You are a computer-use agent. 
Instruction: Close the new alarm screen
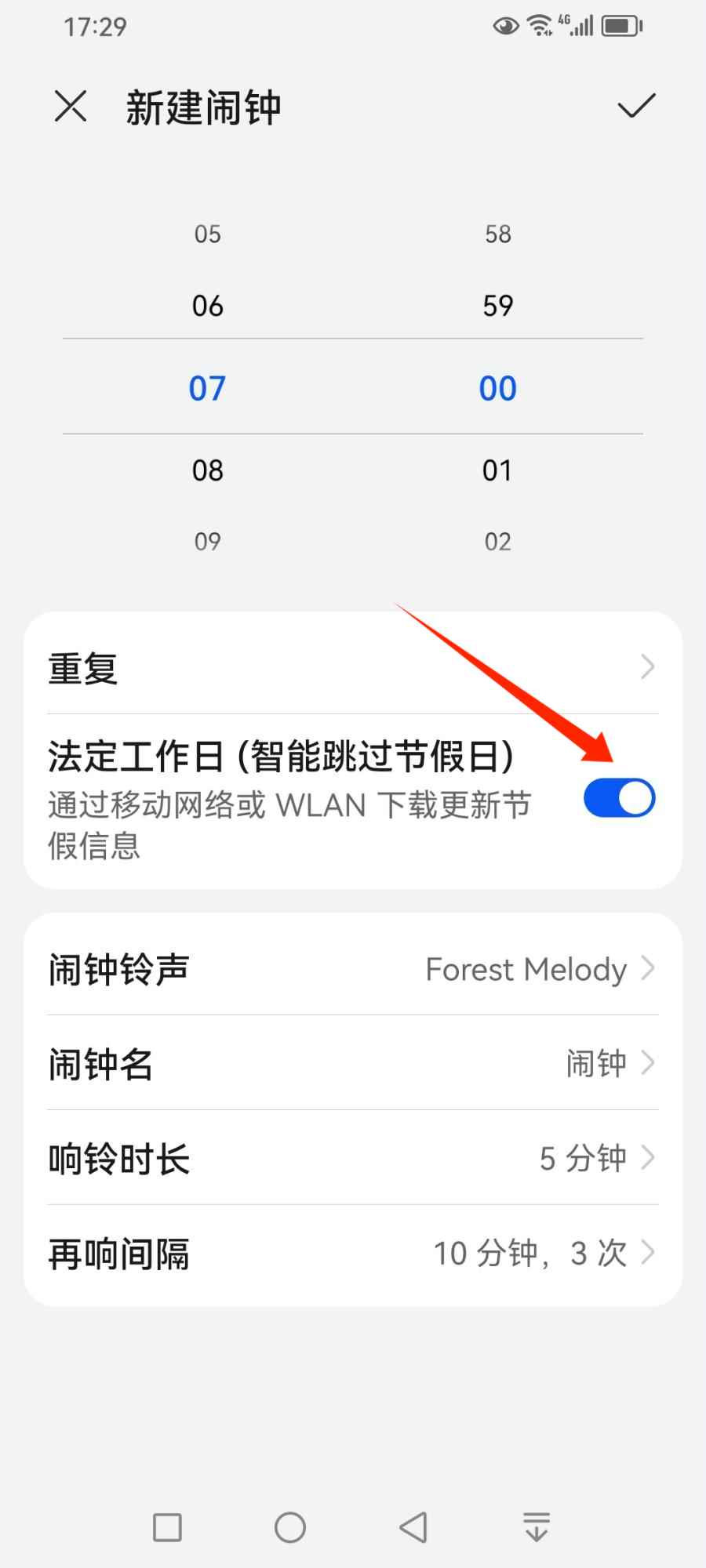pyautogui.click(x=71, y=106)
